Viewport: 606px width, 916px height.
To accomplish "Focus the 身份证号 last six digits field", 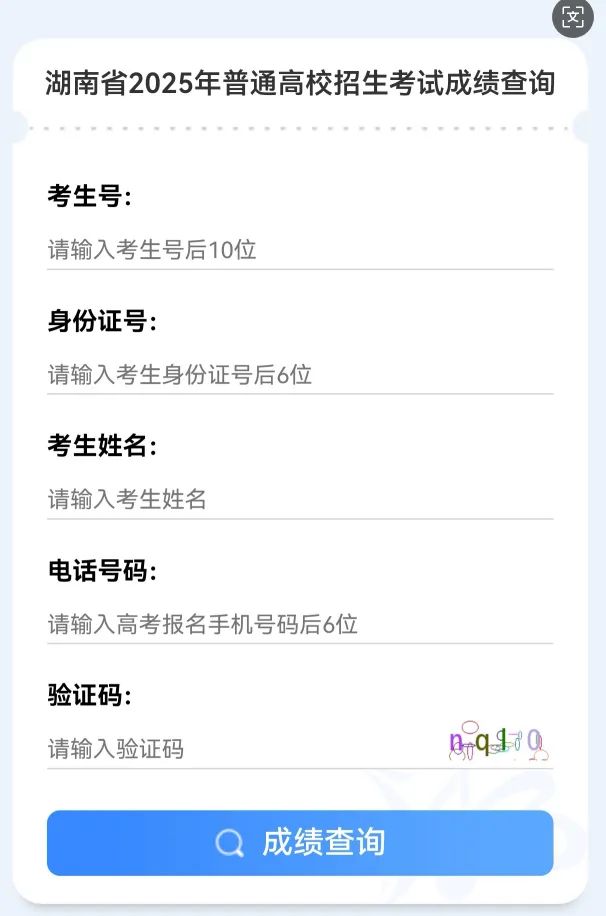I will coord(299,375).
